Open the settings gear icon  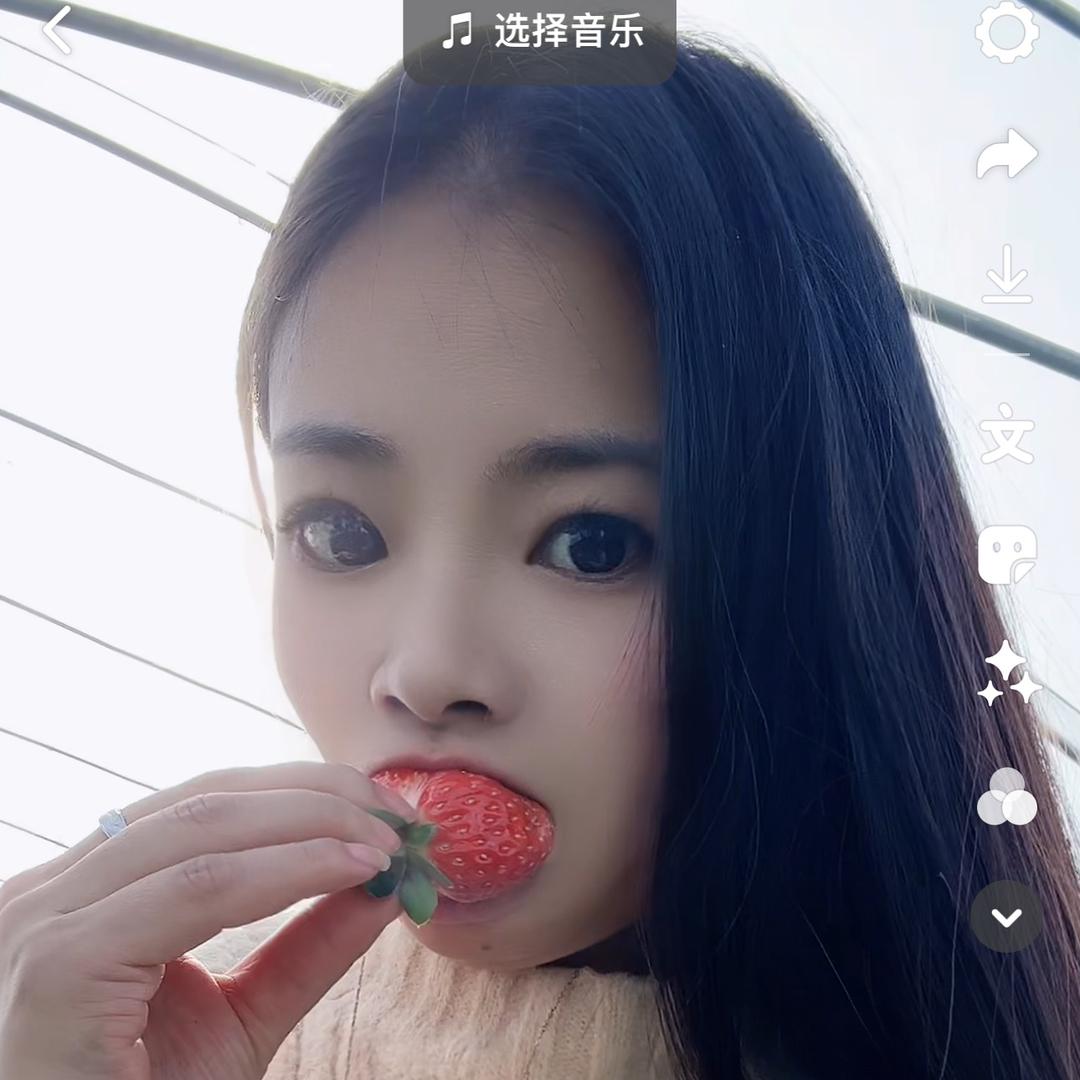1006,32
